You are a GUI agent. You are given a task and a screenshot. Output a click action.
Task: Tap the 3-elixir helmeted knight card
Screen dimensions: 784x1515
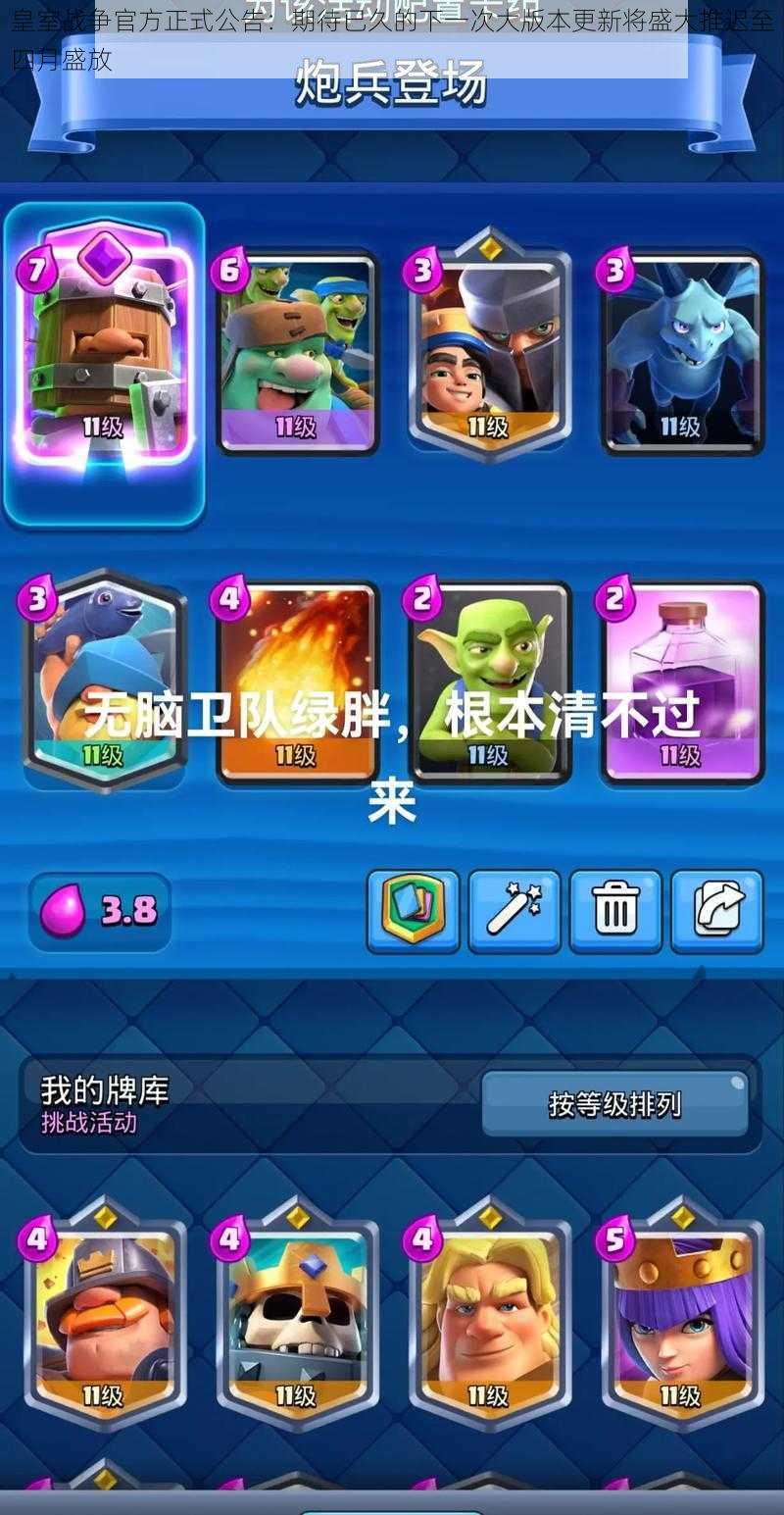tap(490, 353)
